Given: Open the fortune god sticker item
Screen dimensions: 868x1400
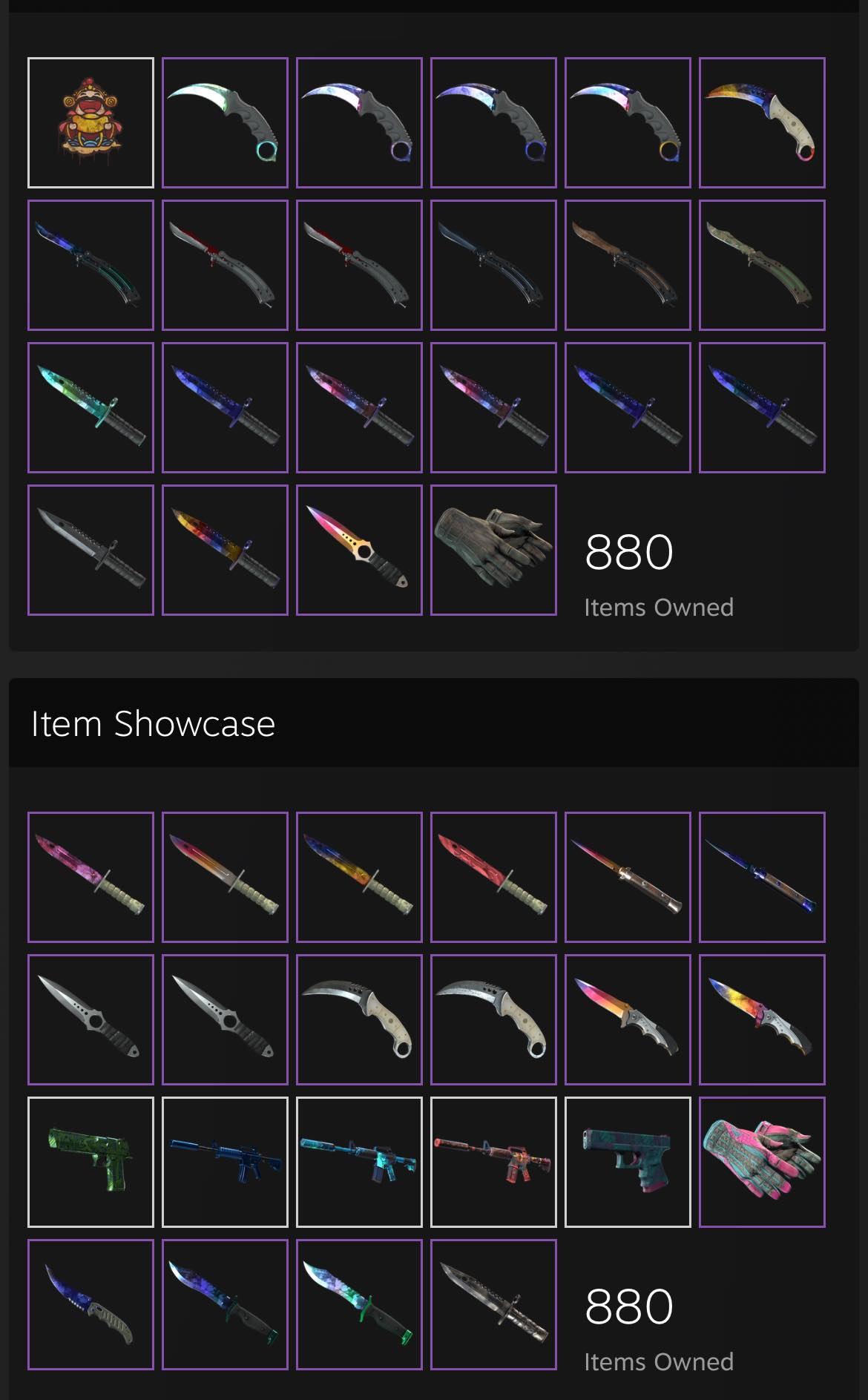Looking at the screenshot, I should tap(91, 122).
